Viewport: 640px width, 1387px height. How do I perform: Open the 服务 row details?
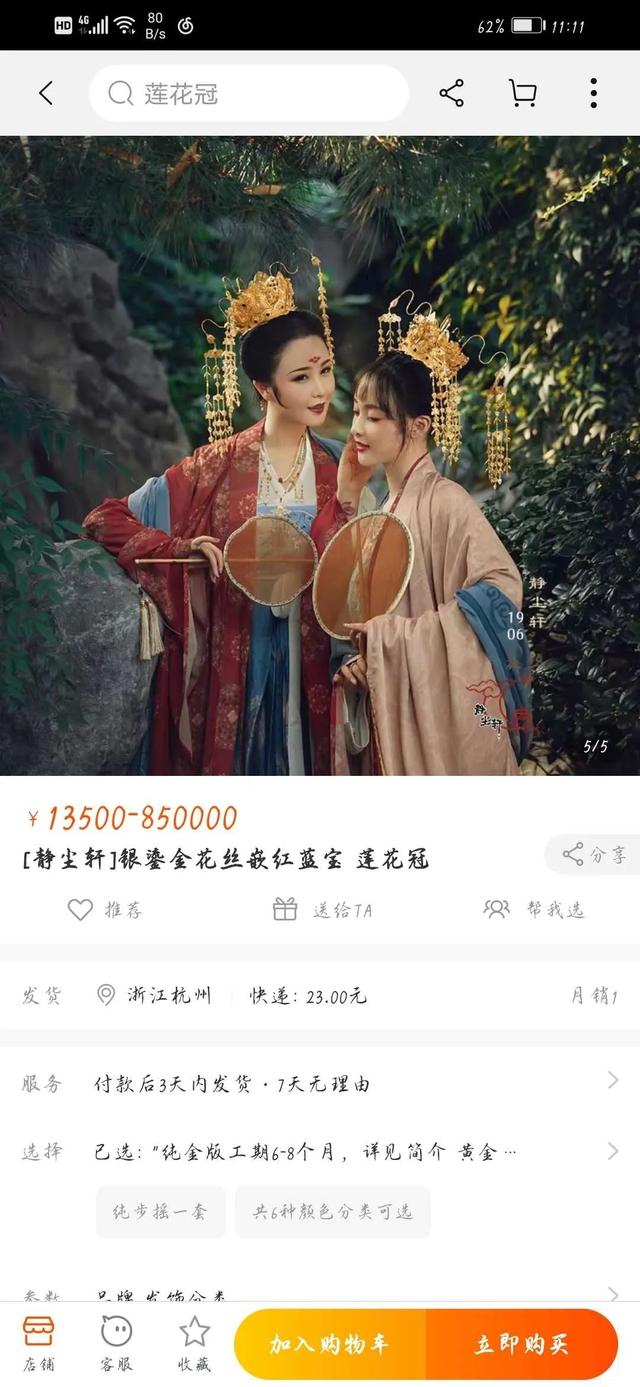[x=320, y=1083]
